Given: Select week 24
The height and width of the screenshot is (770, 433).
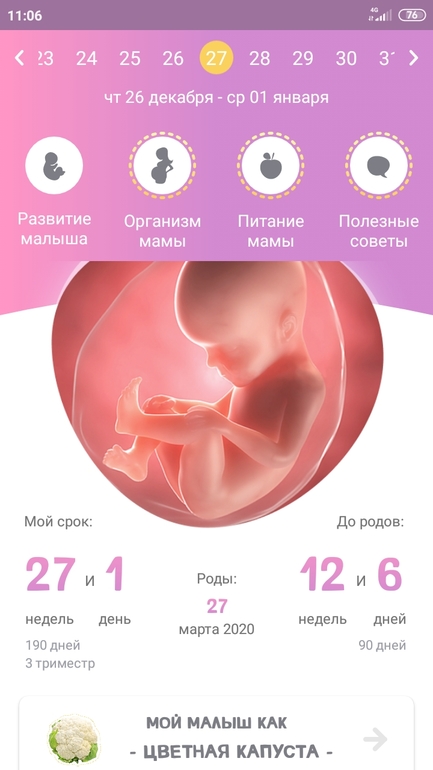Looking at the screenshot, I should pos(86,58).
